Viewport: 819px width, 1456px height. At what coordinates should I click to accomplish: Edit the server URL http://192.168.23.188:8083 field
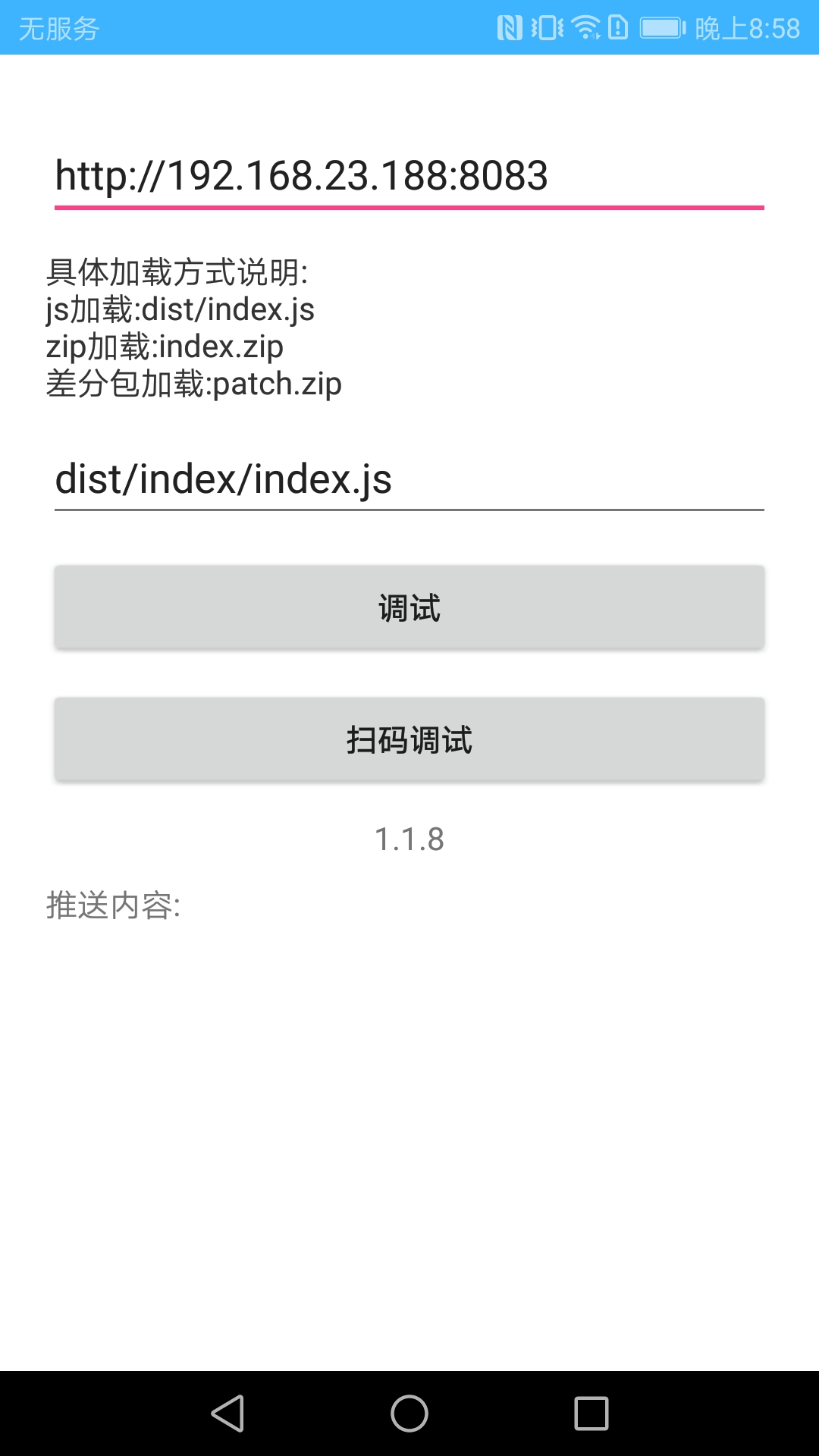point(409,176)
